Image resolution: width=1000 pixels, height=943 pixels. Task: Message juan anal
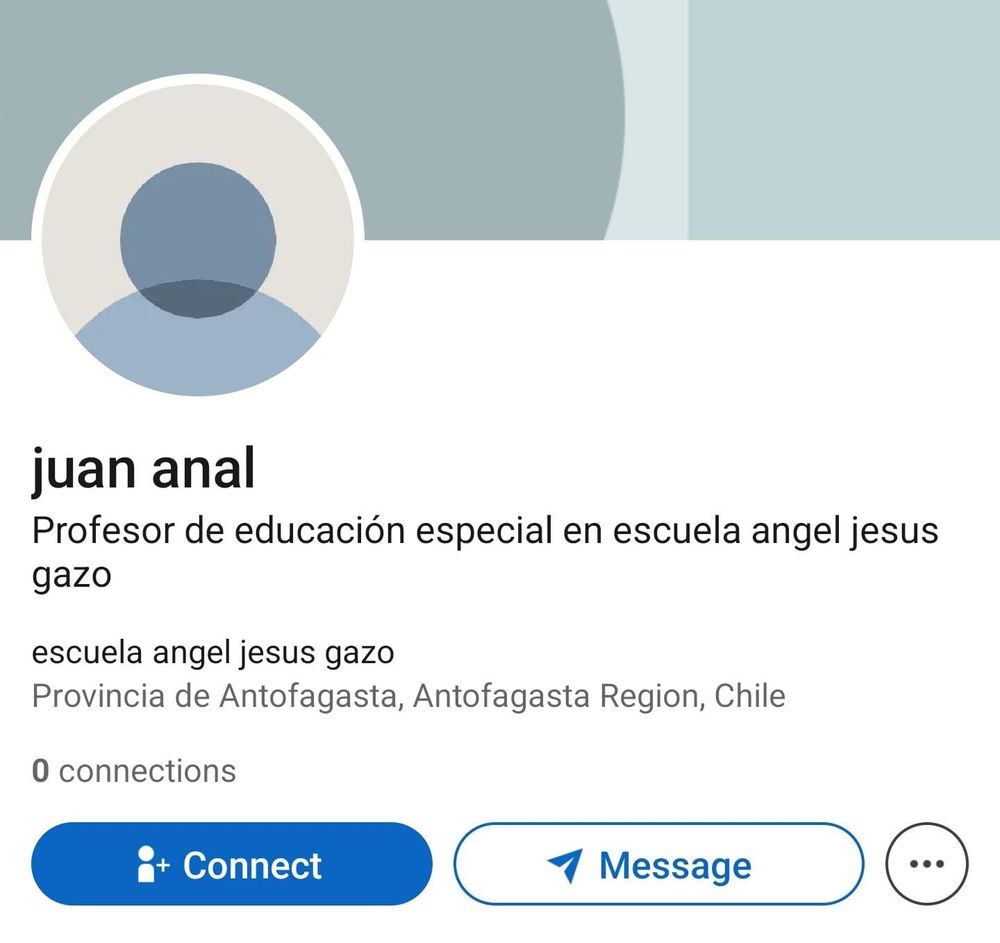click(659, 864)
